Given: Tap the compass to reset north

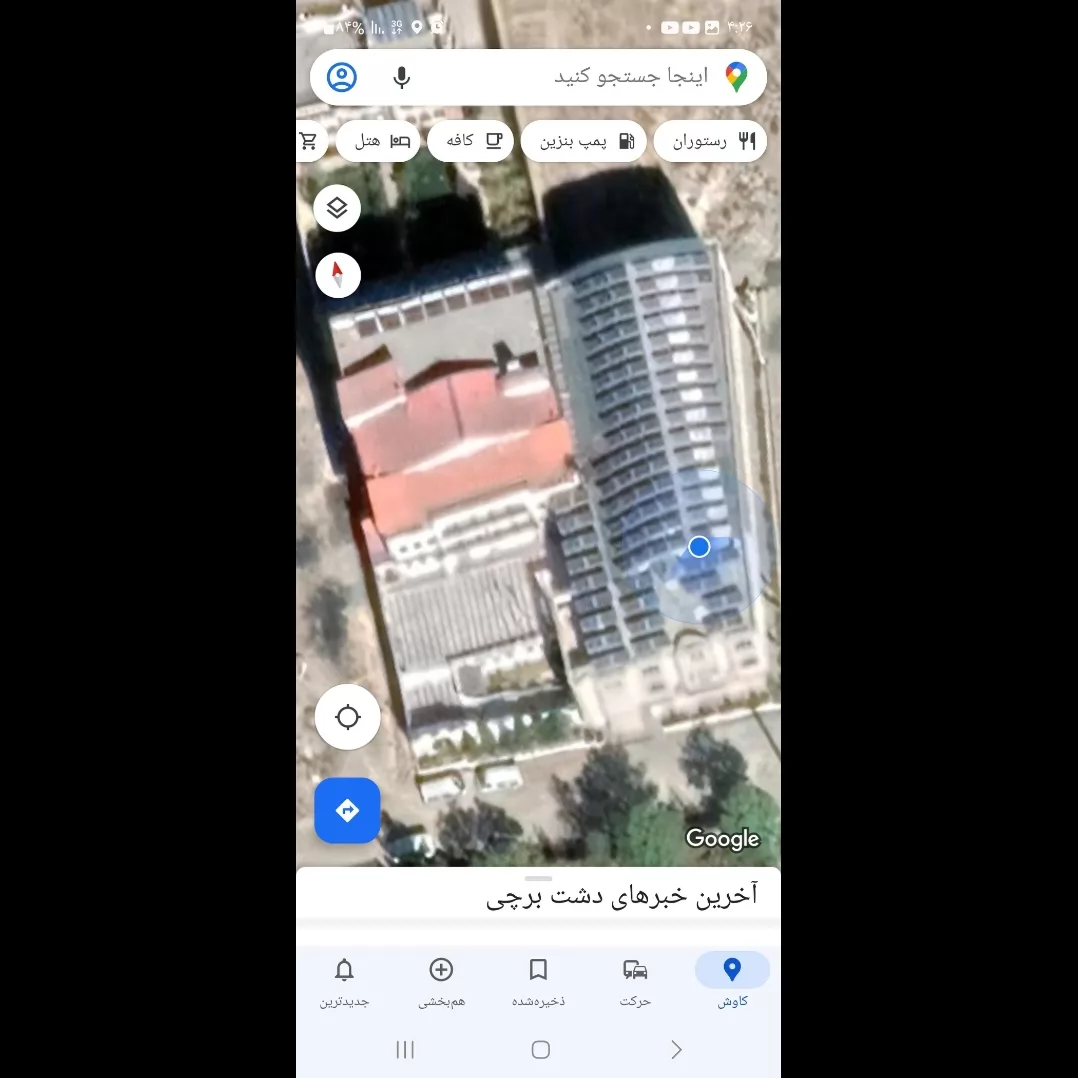Looking at the screenshot, I should click(338, 275).
